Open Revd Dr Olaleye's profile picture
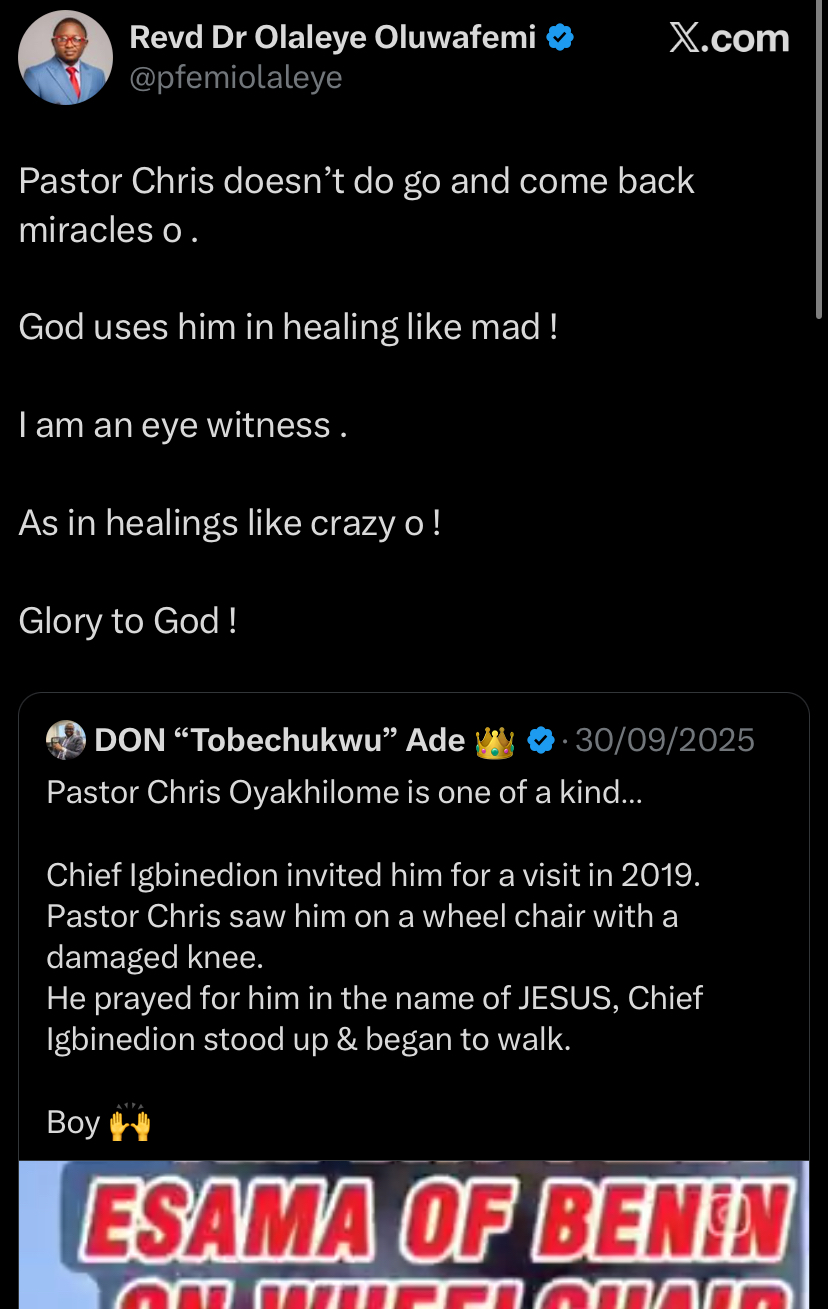 coord(65,57)
